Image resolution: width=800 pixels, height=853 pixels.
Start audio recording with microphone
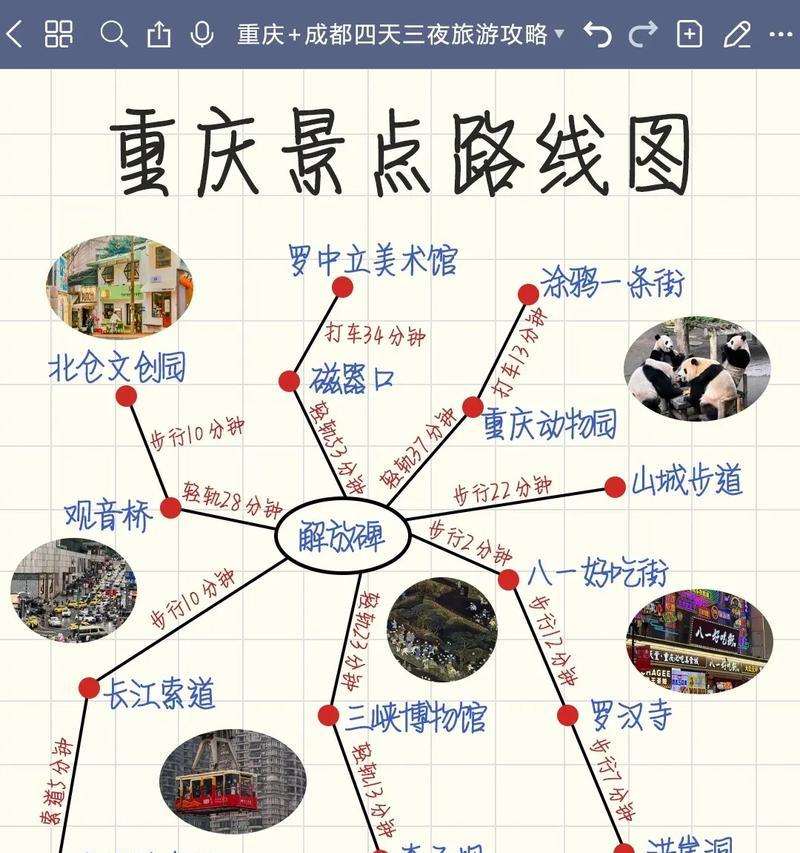click(x=202, y=35)
